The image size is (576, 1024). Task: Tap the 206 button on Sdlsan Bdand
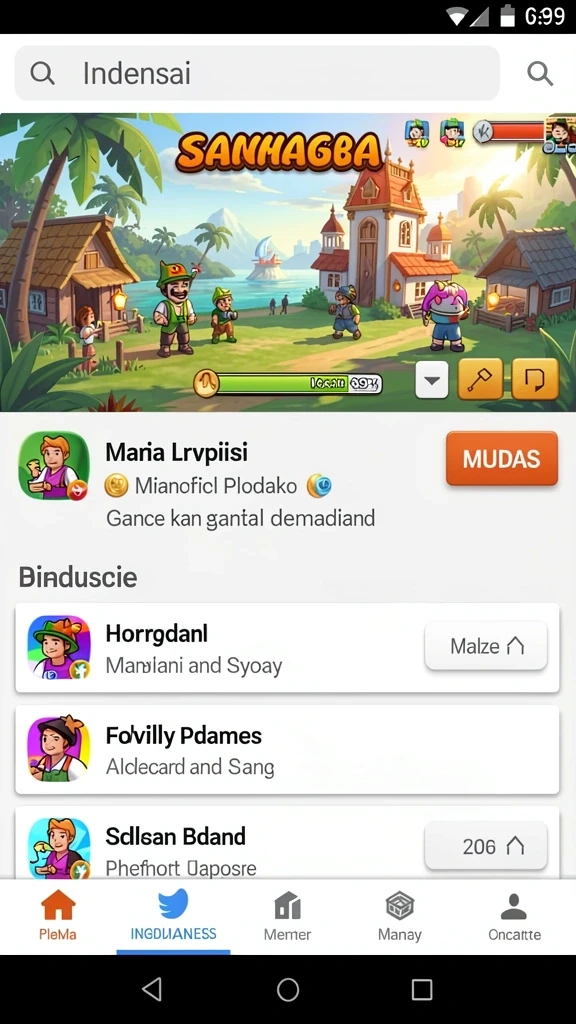486,846
